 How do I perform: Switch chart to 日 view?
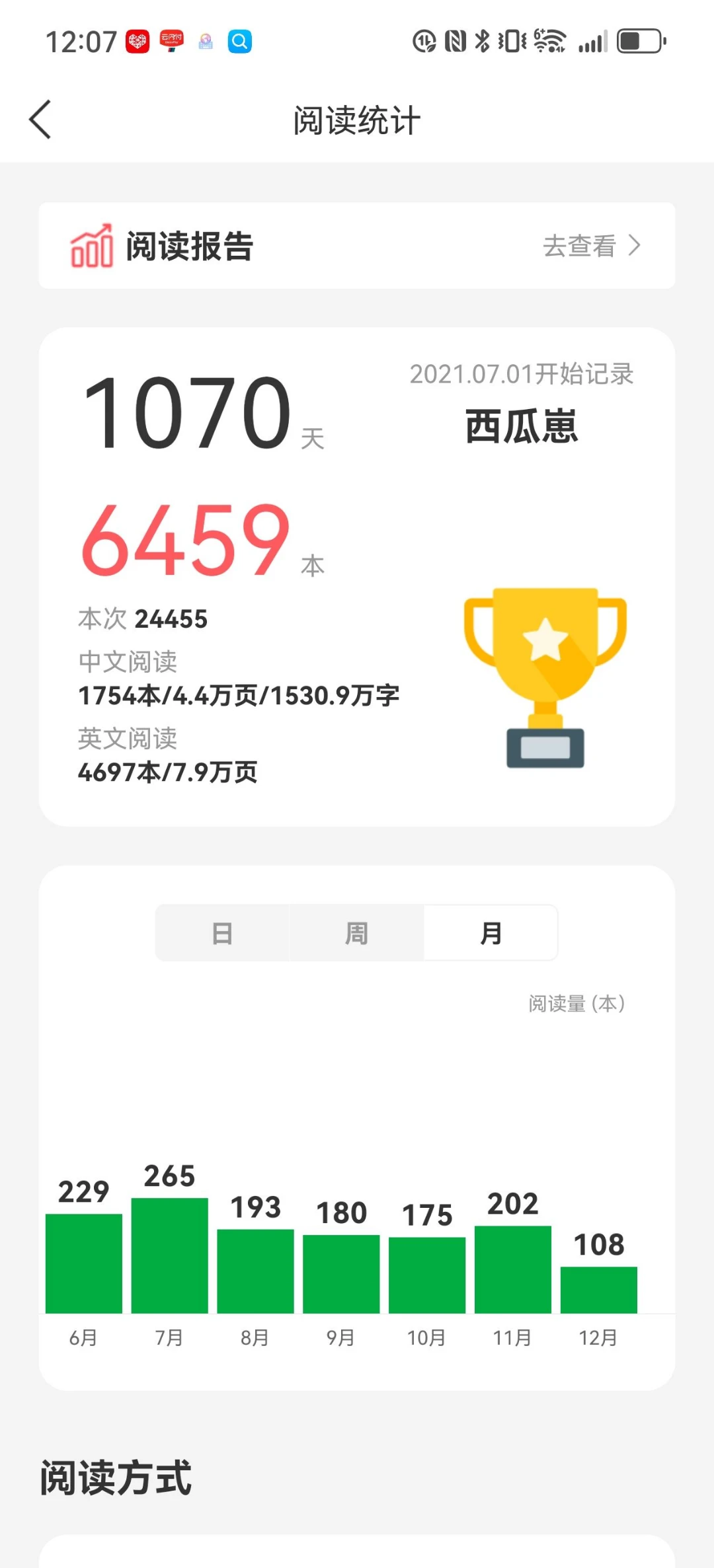pyautogui.click(x=222, y=933)
